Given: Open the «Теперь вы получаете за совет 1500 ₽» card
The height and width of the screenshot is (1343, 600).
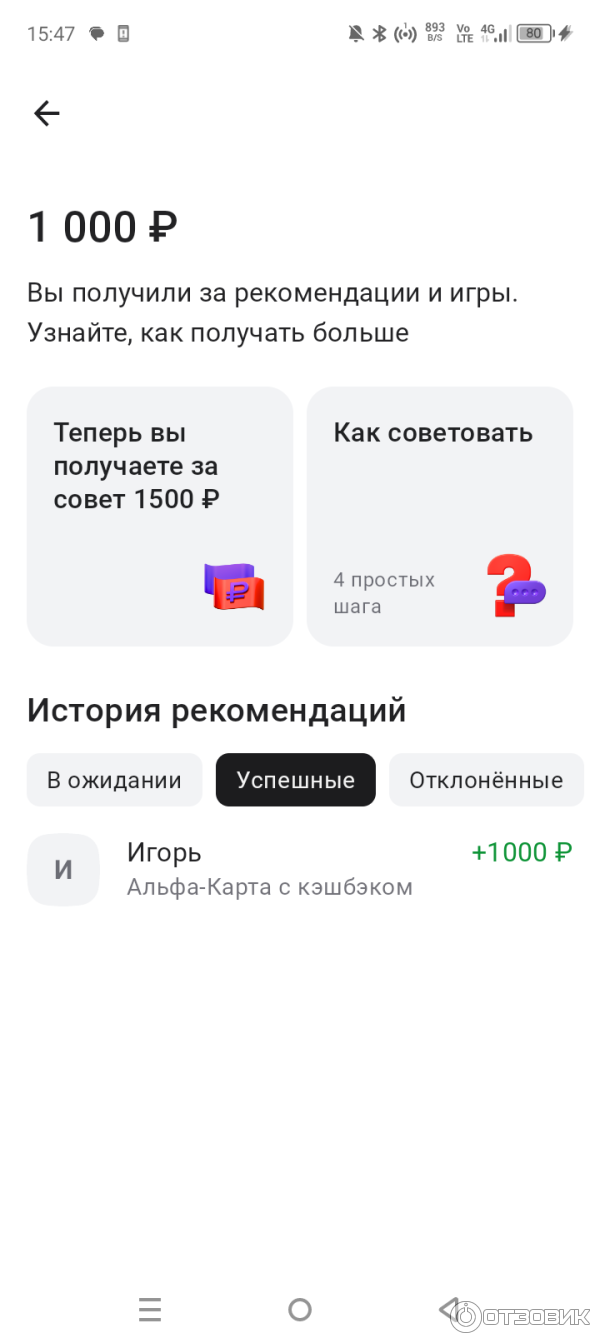Looking at the screenshot, I should click(160, 516).
